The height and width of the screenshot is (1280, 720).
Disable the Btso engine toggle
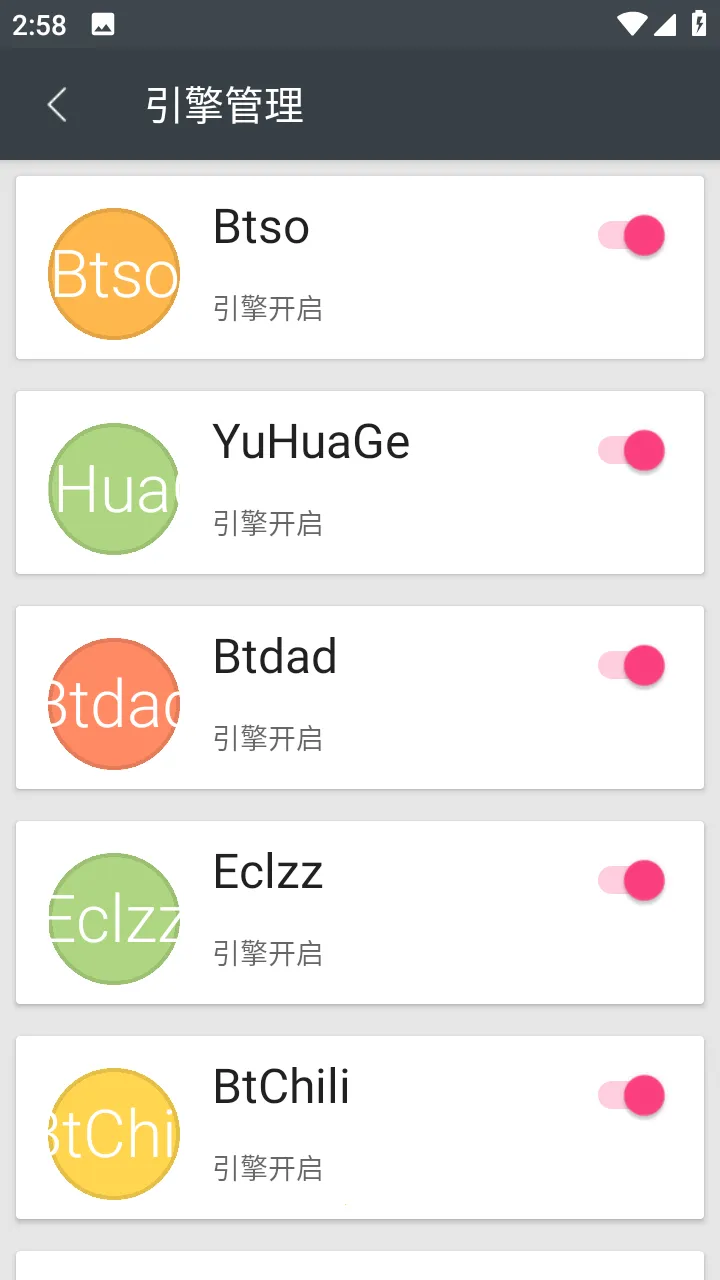tap(631, 236)
